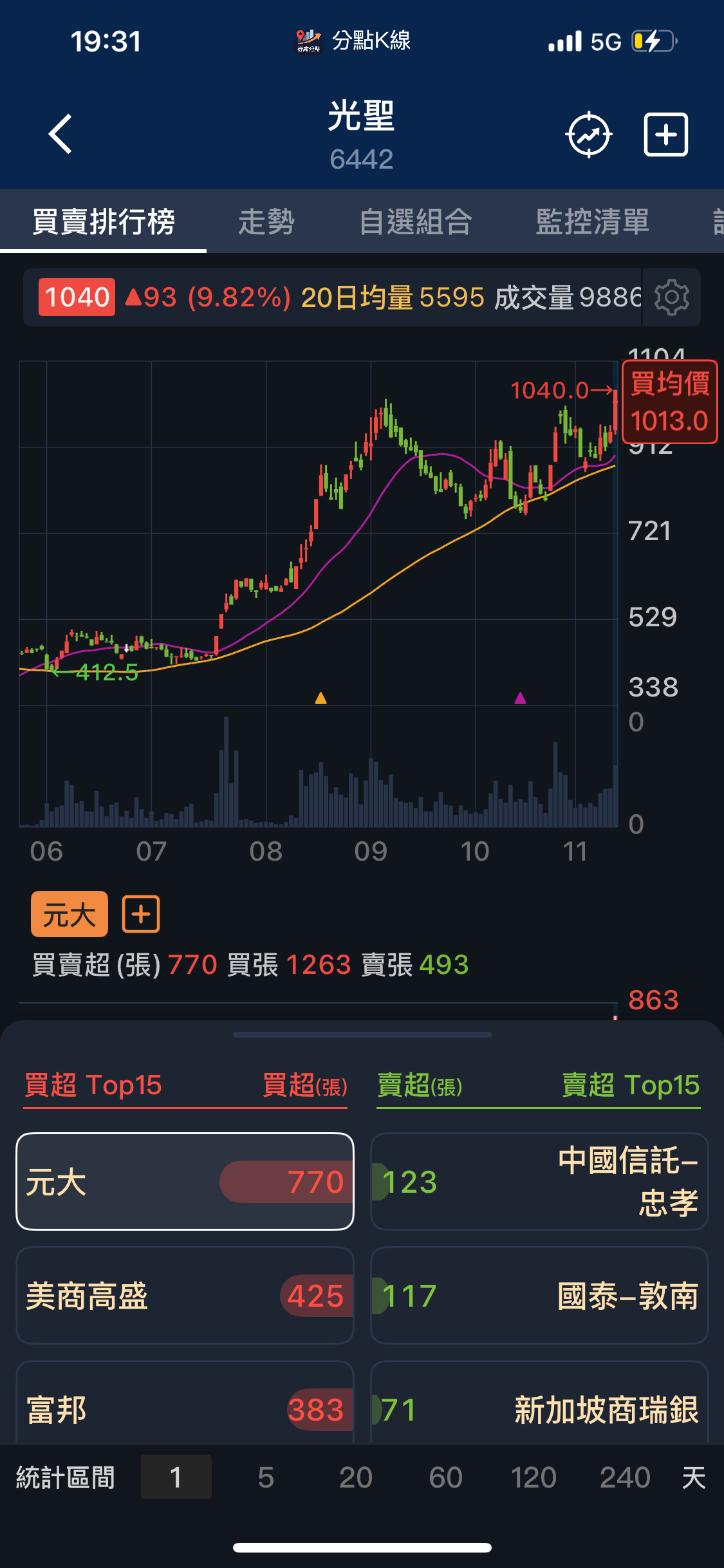Select the 元大 row in buy ranking
The height and width of the screenshot is (1568, 724).
(x=185, y=1181)
